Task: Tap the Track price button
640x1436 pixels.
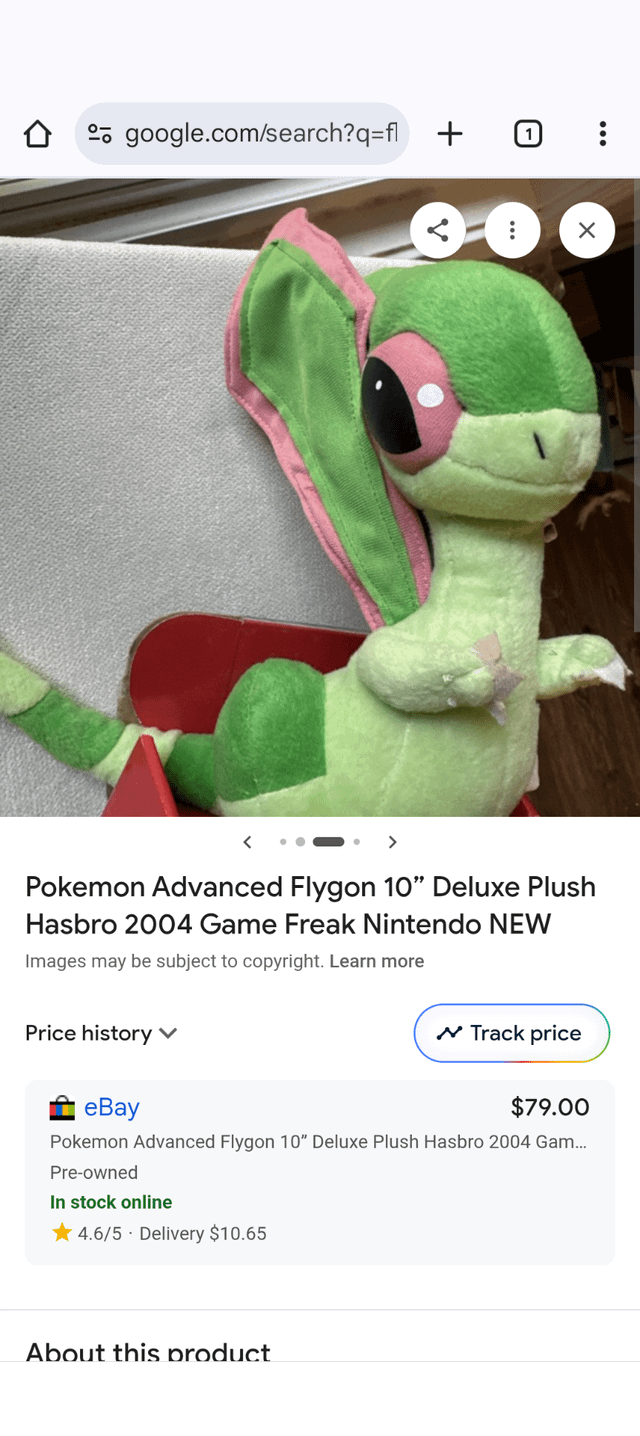Action: (511, 1033)
